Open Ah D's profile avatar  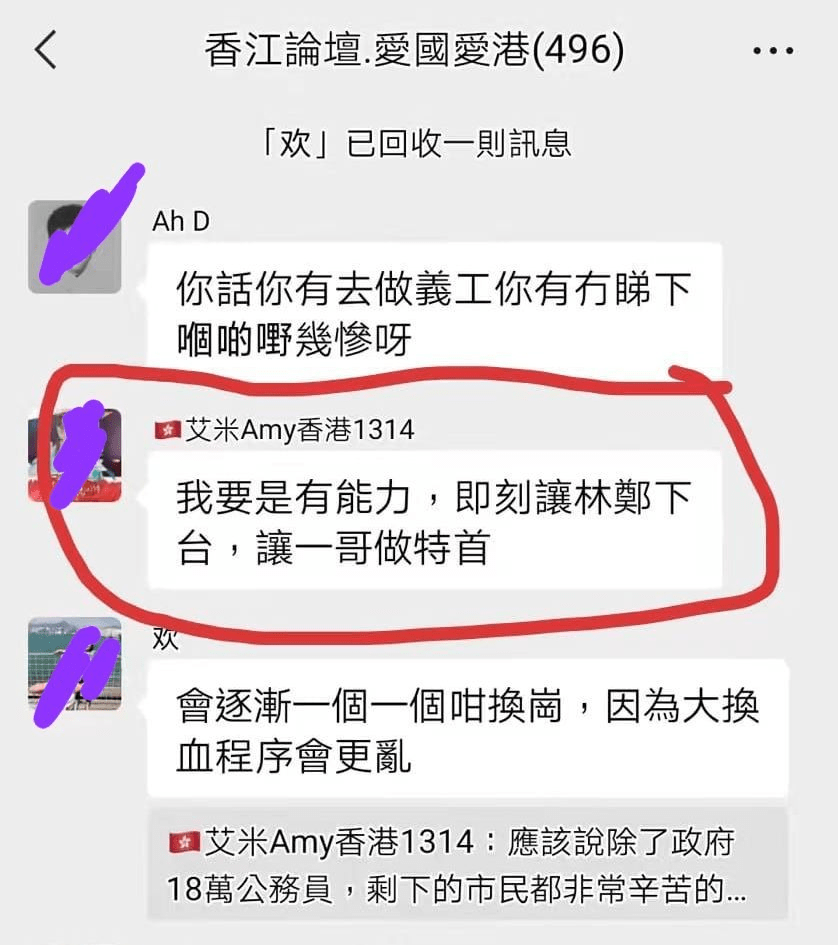click(x=75, y=246)
